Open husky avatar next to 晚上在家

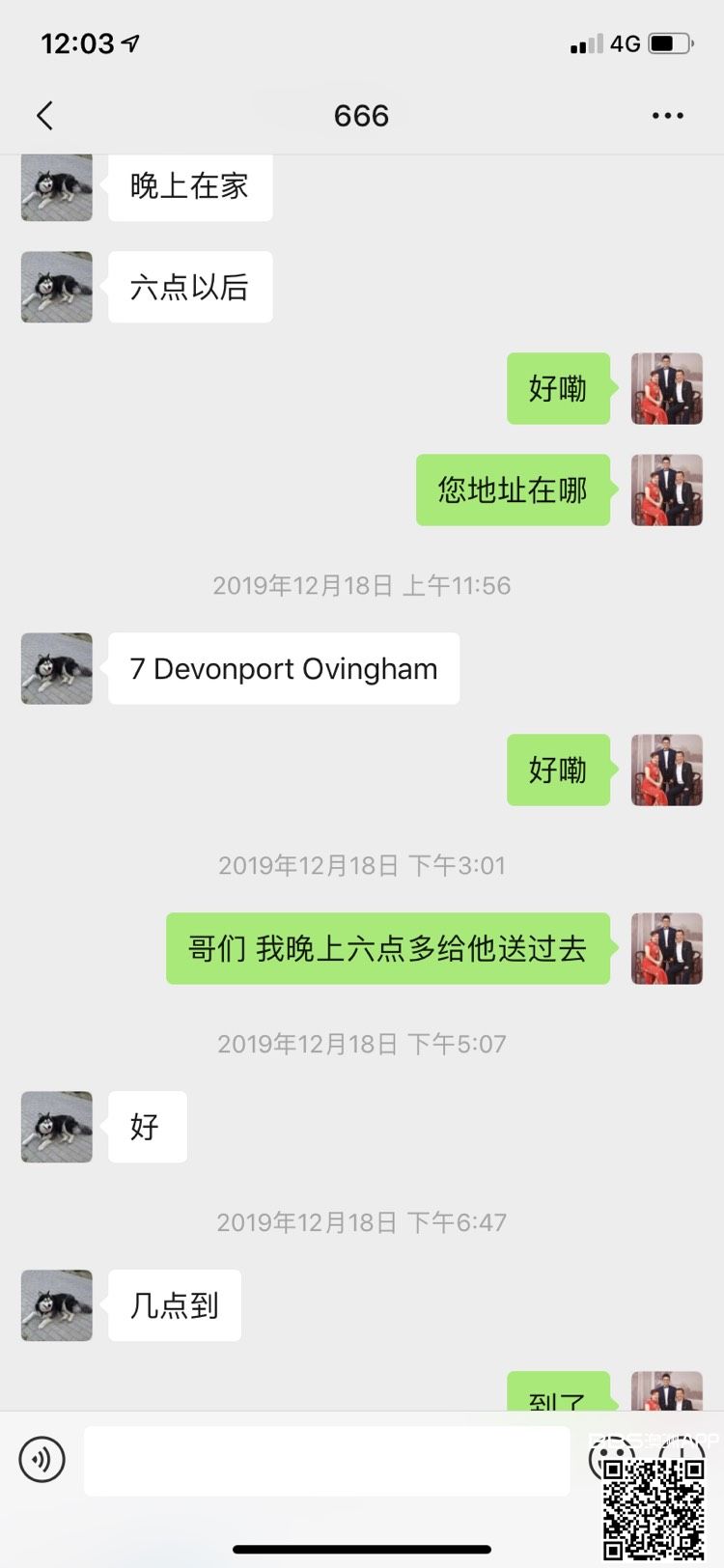point(57,187)
